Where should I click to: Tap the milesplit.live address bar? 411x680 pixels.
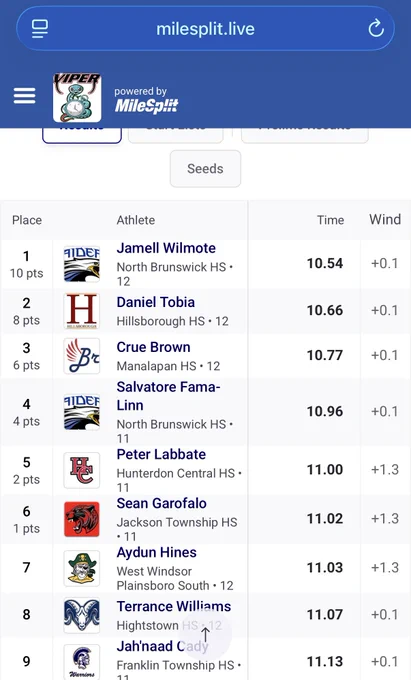tap(205, 29)
